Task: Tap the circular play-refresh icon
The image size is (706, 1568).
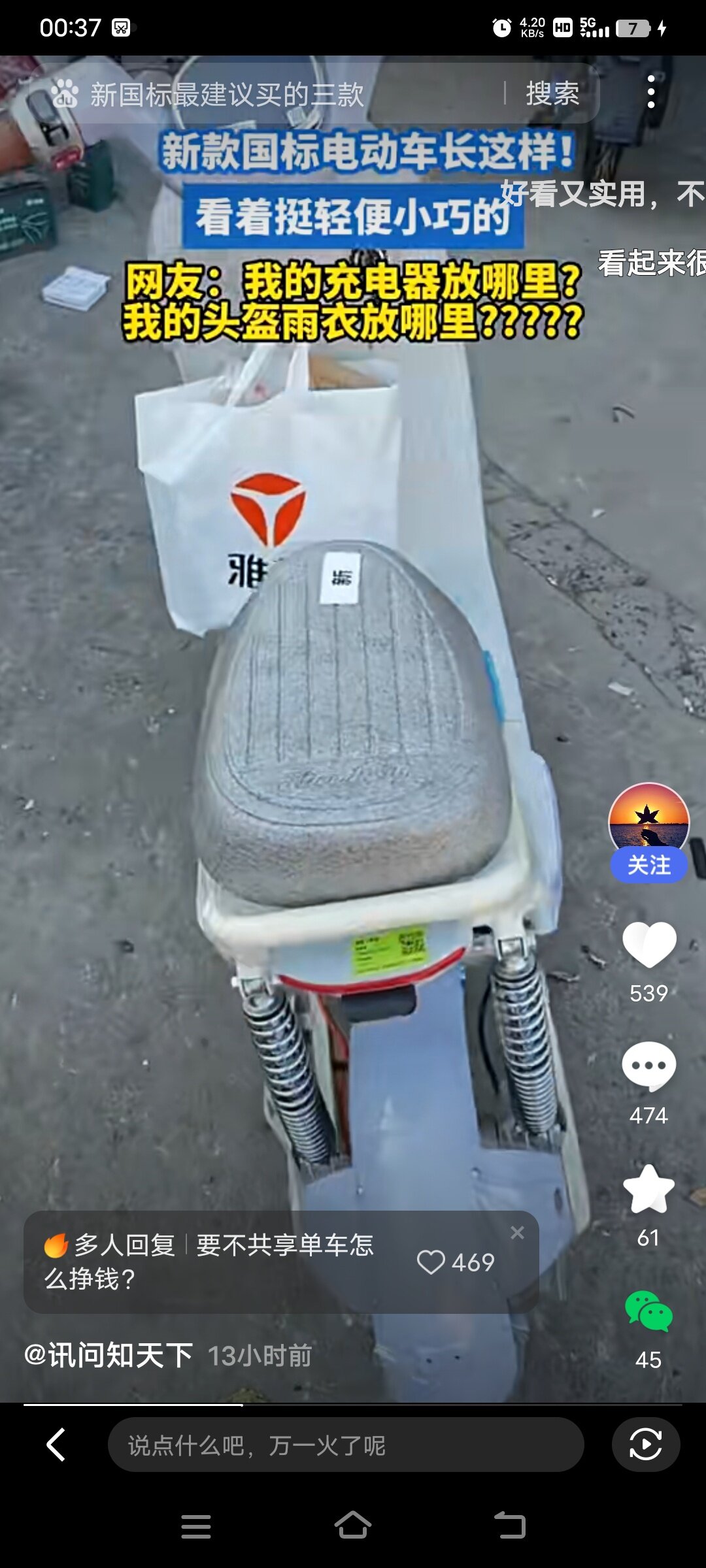Action: 645,1445
